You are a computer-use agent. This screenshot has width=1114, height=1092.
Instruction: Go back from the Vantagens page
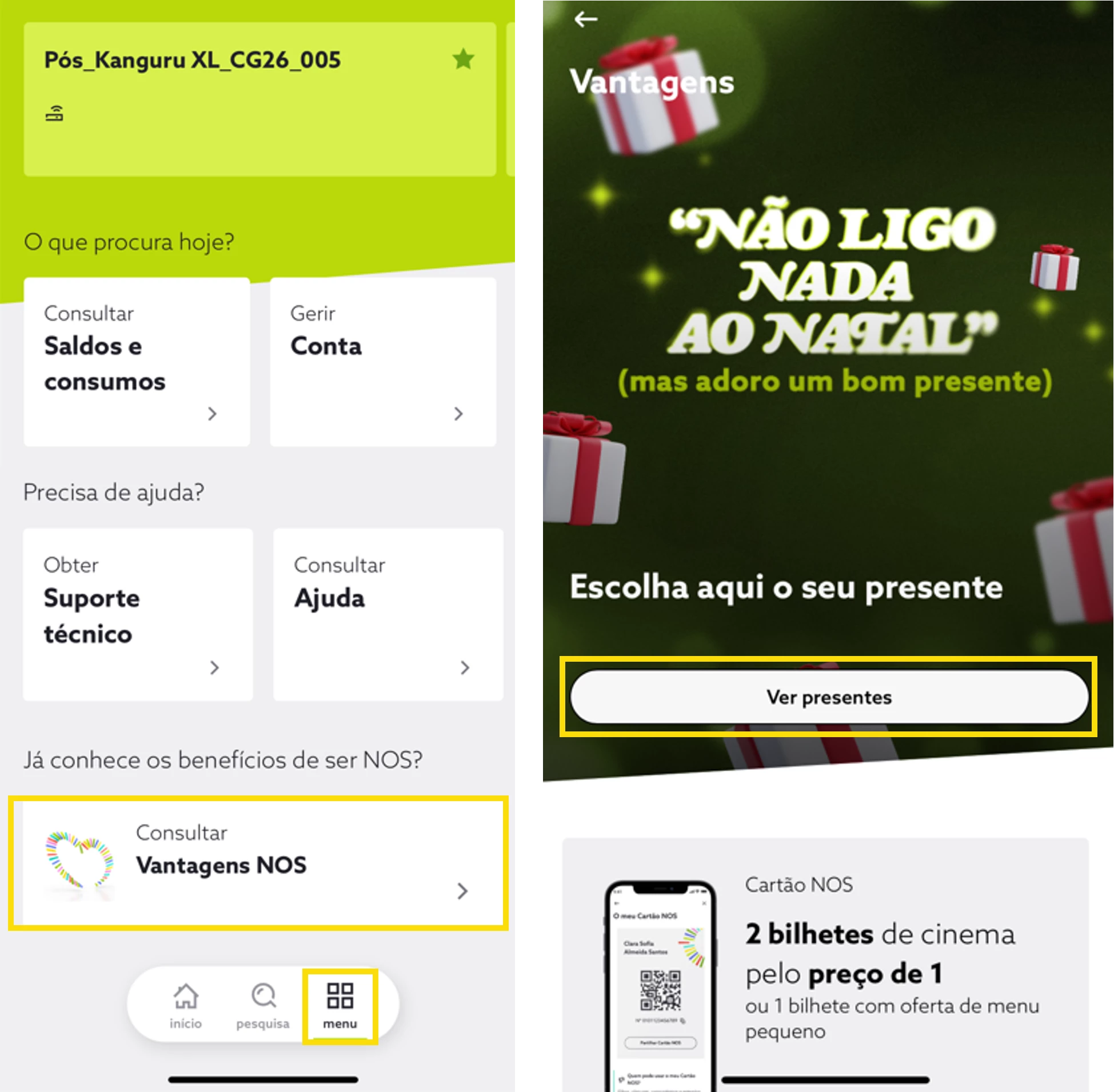(585, 19)
